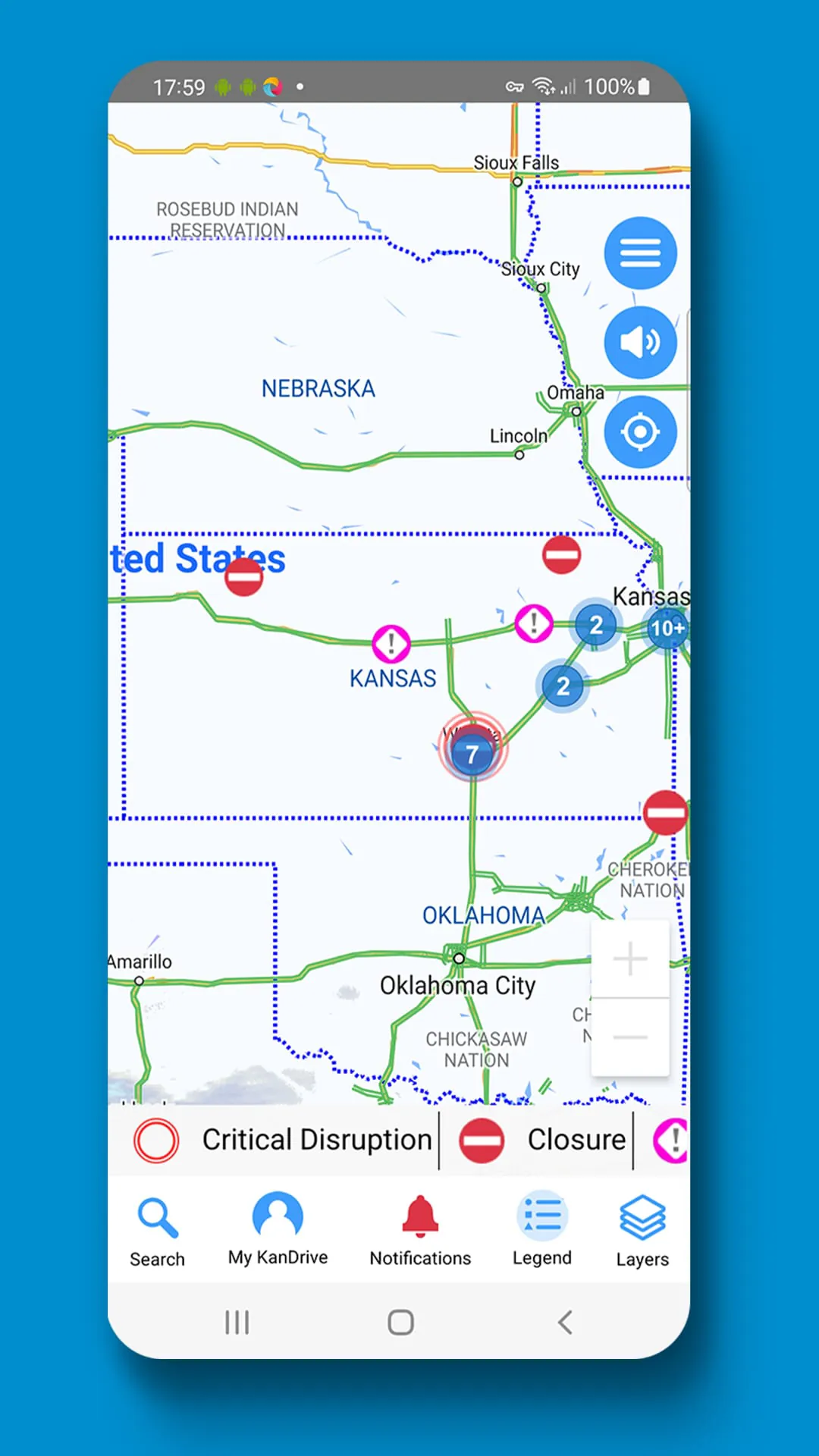
Task: Toggle the audio speaker button
Action: [x=640, y=343]
